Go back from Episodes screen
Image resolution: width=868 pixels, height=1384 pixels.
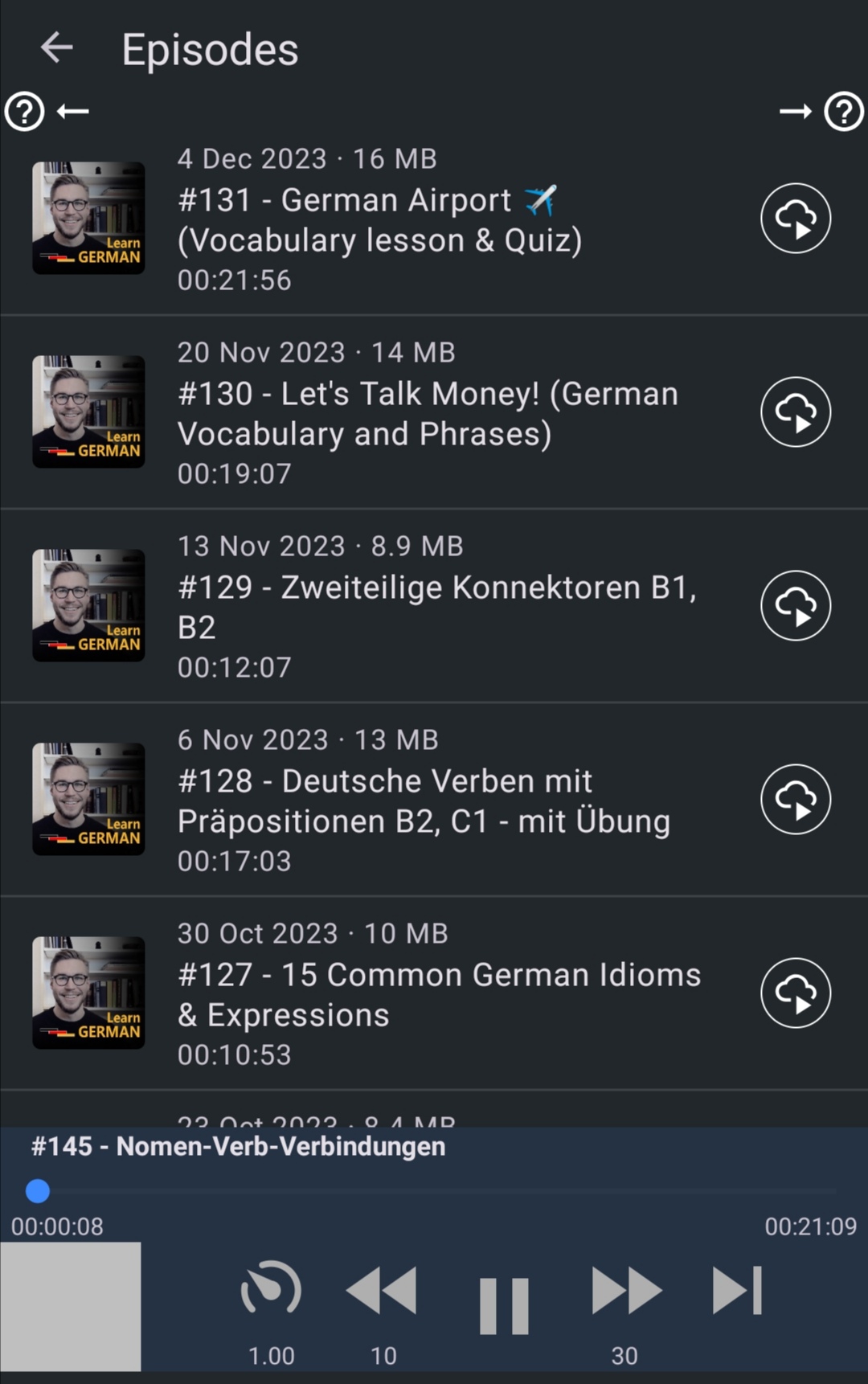[56, 48]
